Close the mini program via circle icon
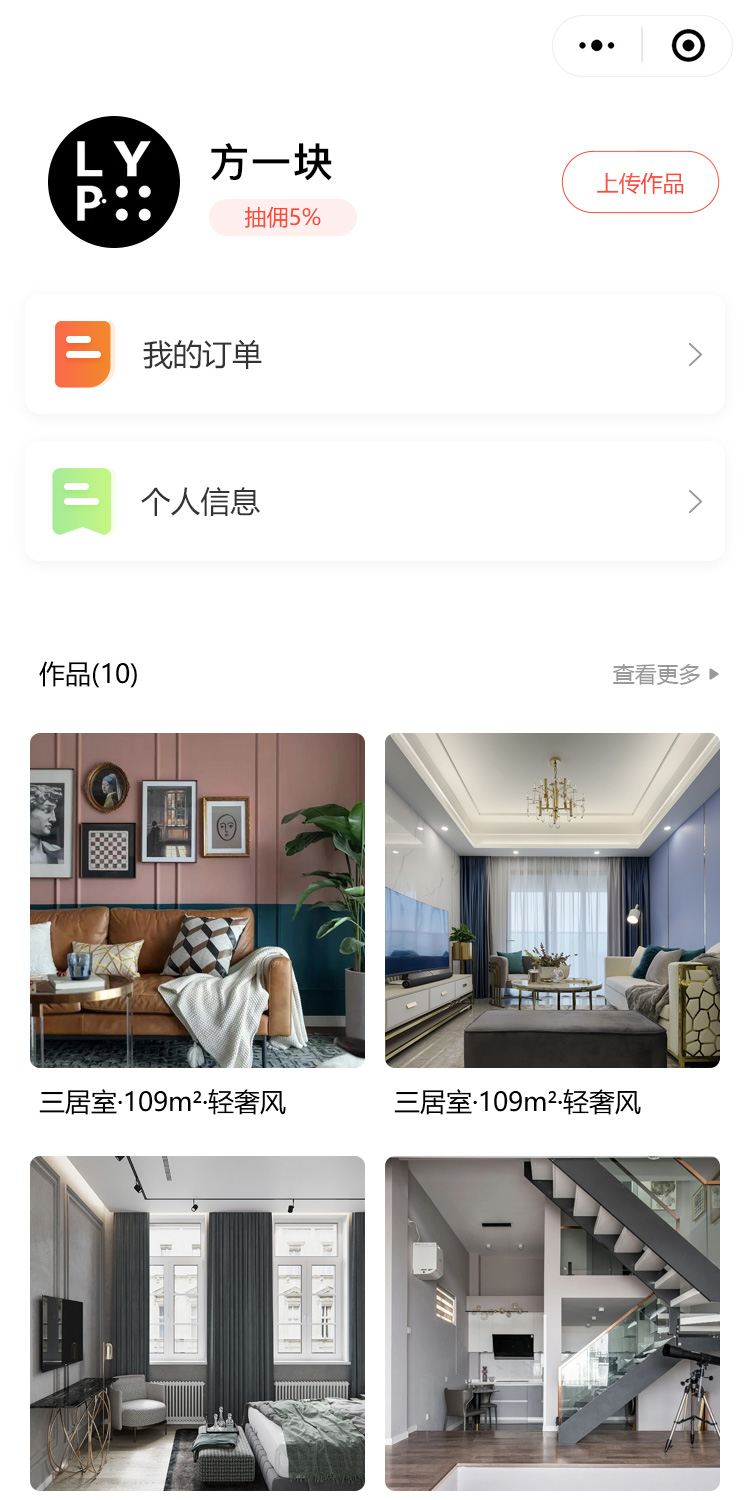 click(688, 46)
